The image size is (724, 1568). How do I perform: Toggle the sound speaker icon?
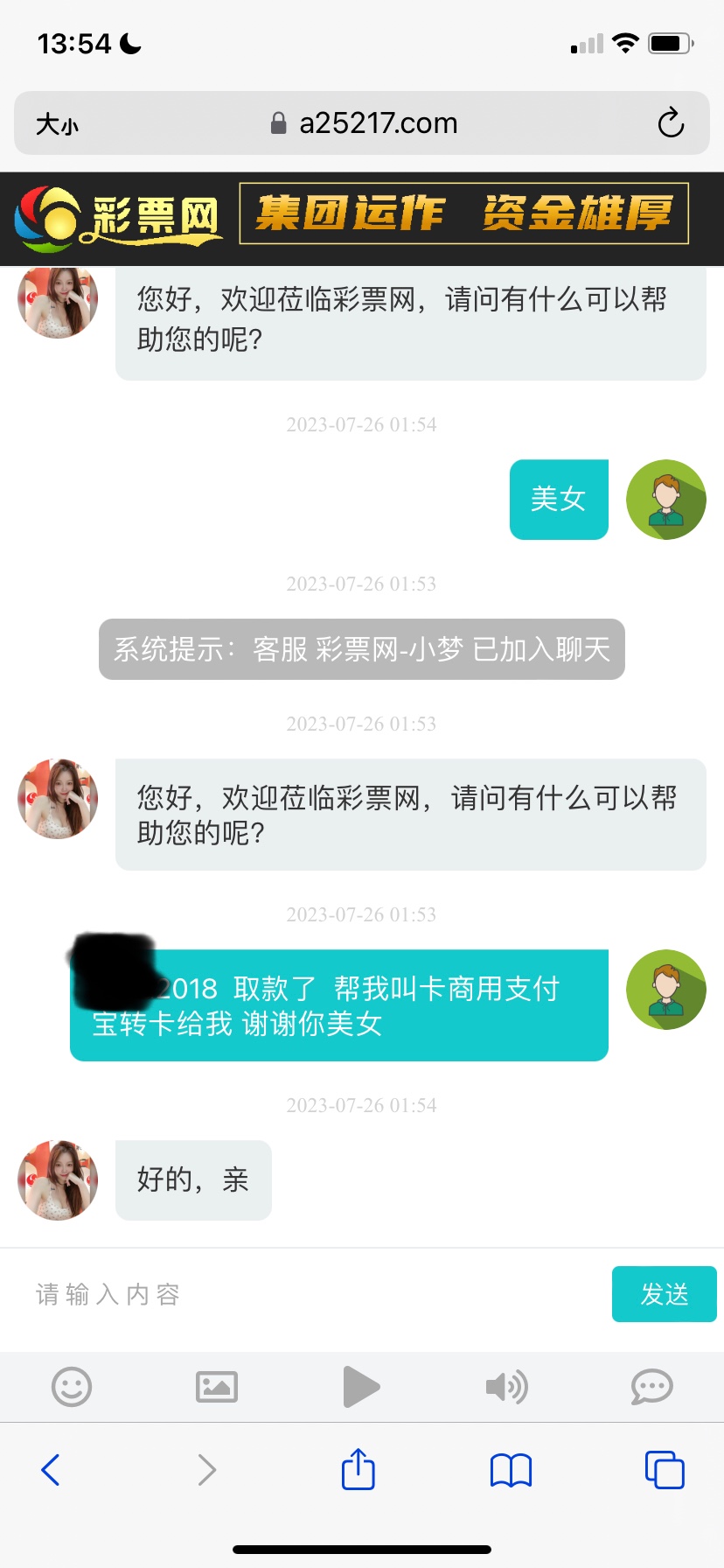click(x=506, y=1387)
